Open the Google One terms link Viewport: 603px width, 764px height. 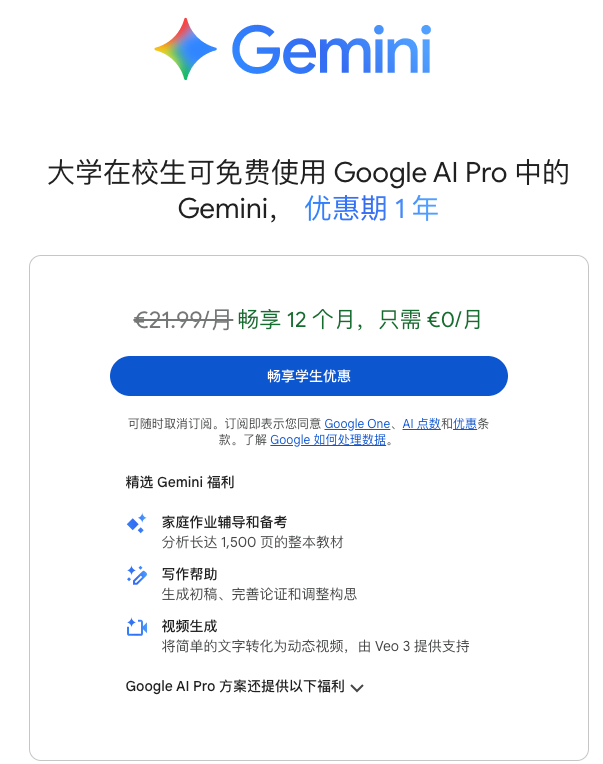(x=357, y=424)
